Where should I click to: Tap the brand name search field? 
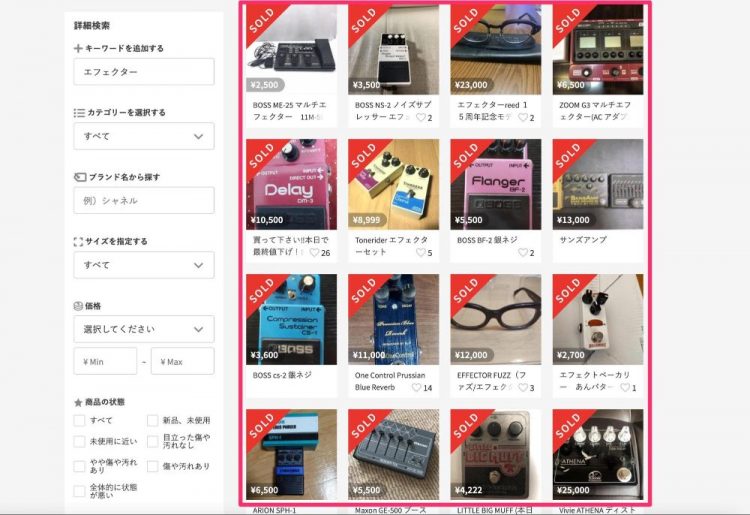(144, 200)
